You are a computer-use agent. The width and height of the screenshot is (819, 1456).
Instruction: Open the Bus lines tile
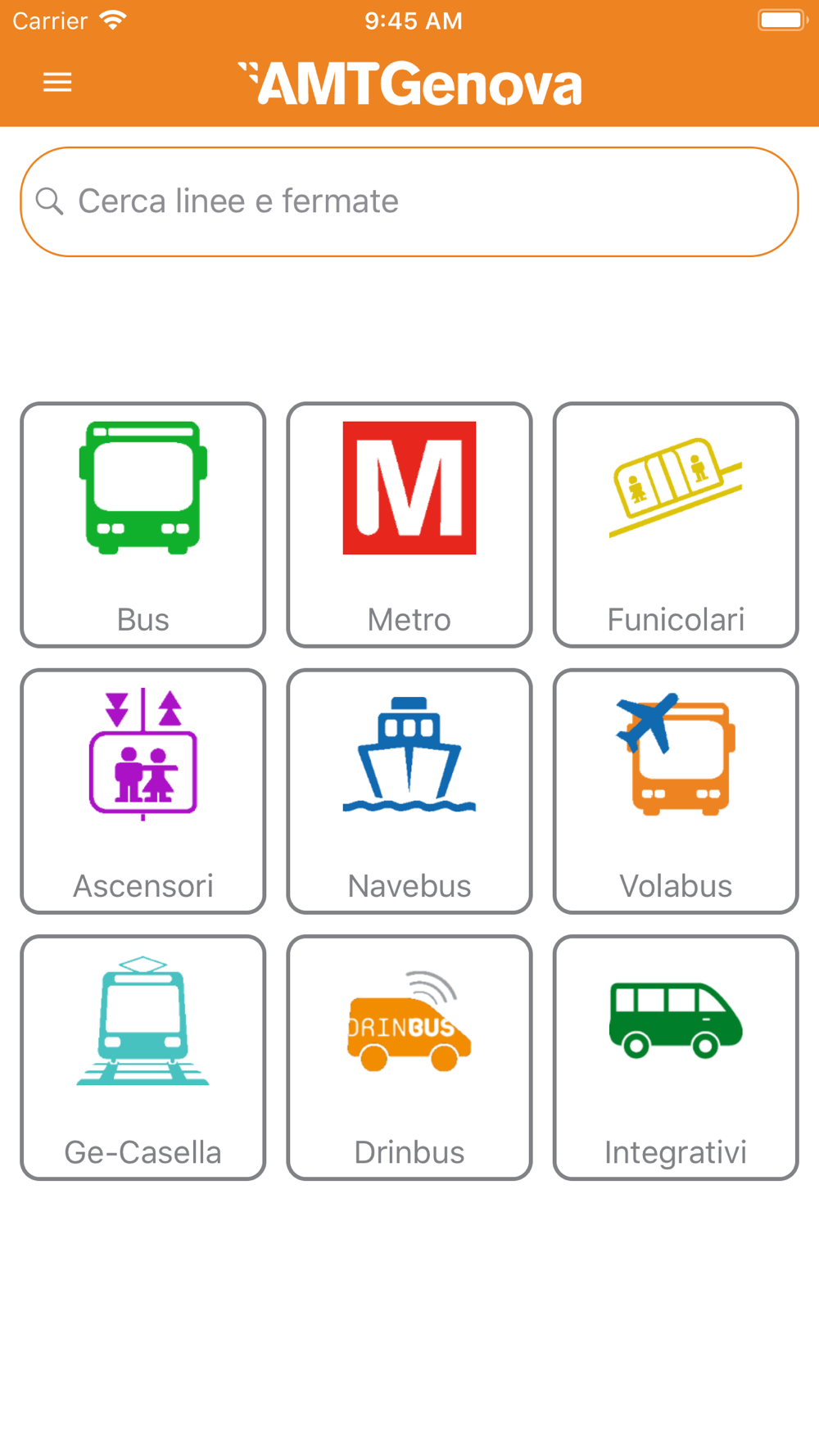coord(143,525)
